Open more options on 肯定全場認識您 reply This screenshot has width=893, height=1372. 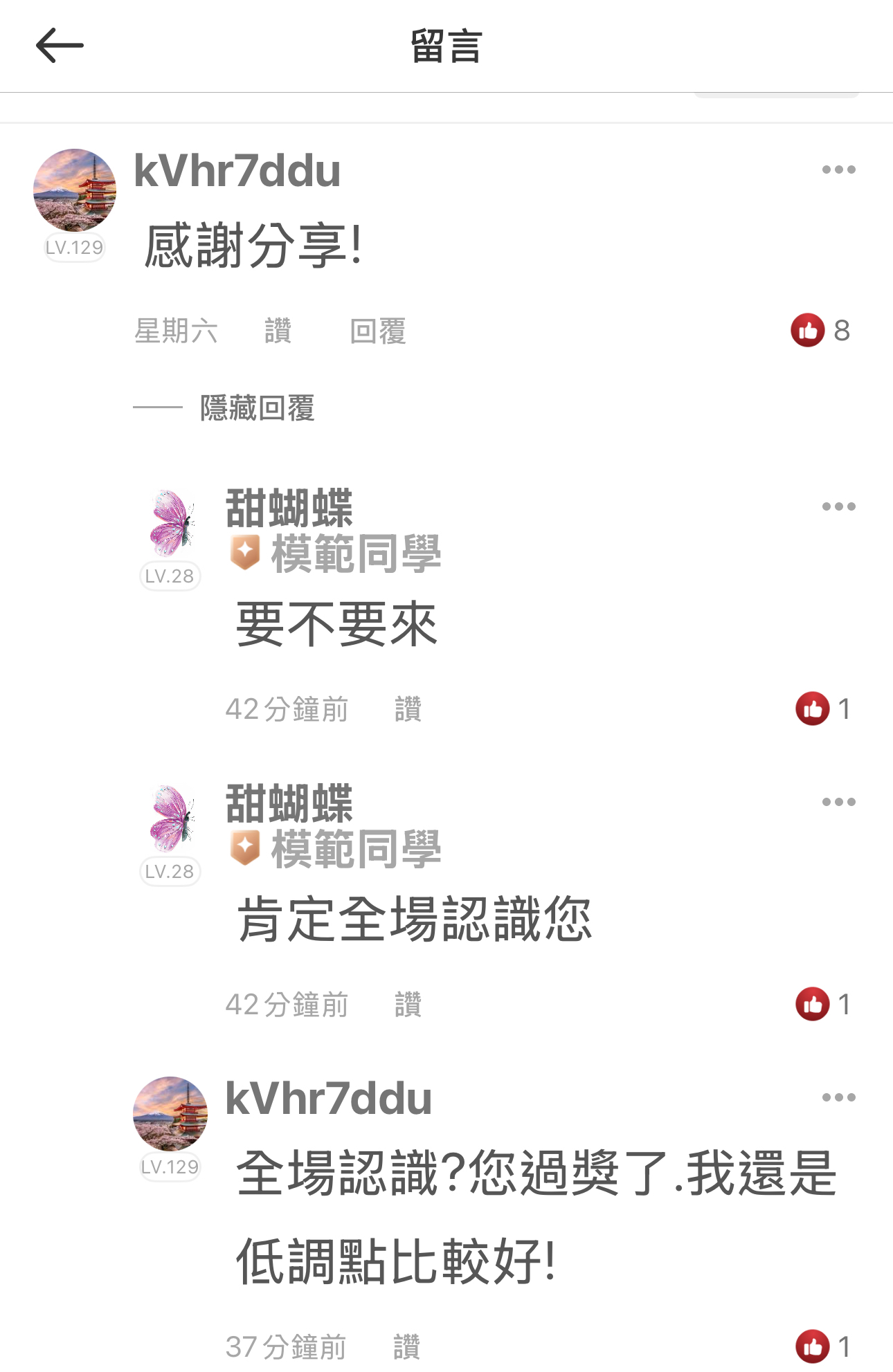point(838,803)
